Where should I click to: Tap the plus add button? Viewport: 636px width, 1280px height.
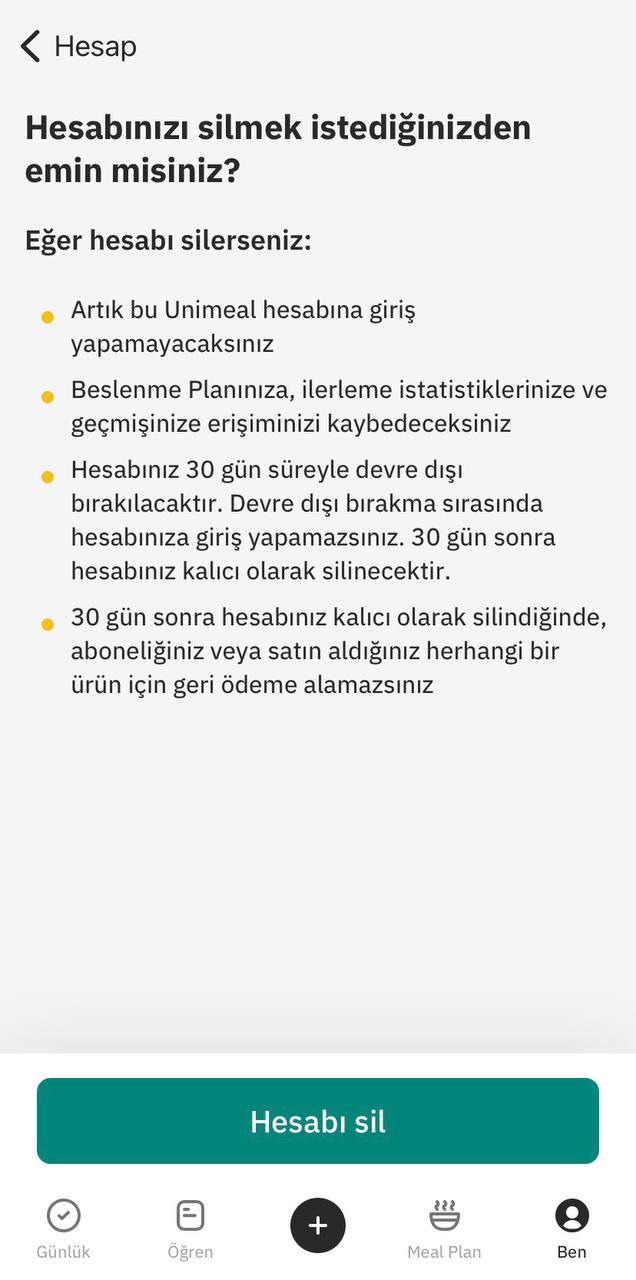[x=318, y=1225]
